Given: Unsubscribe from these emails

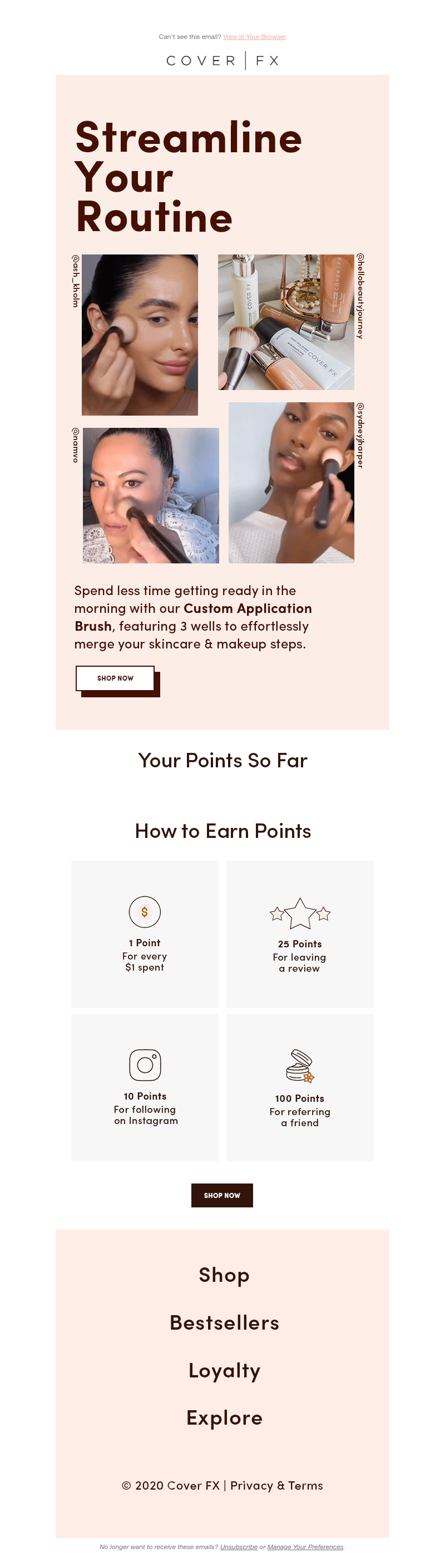Looking at the screenshot, I should [x=238, y=1547].
